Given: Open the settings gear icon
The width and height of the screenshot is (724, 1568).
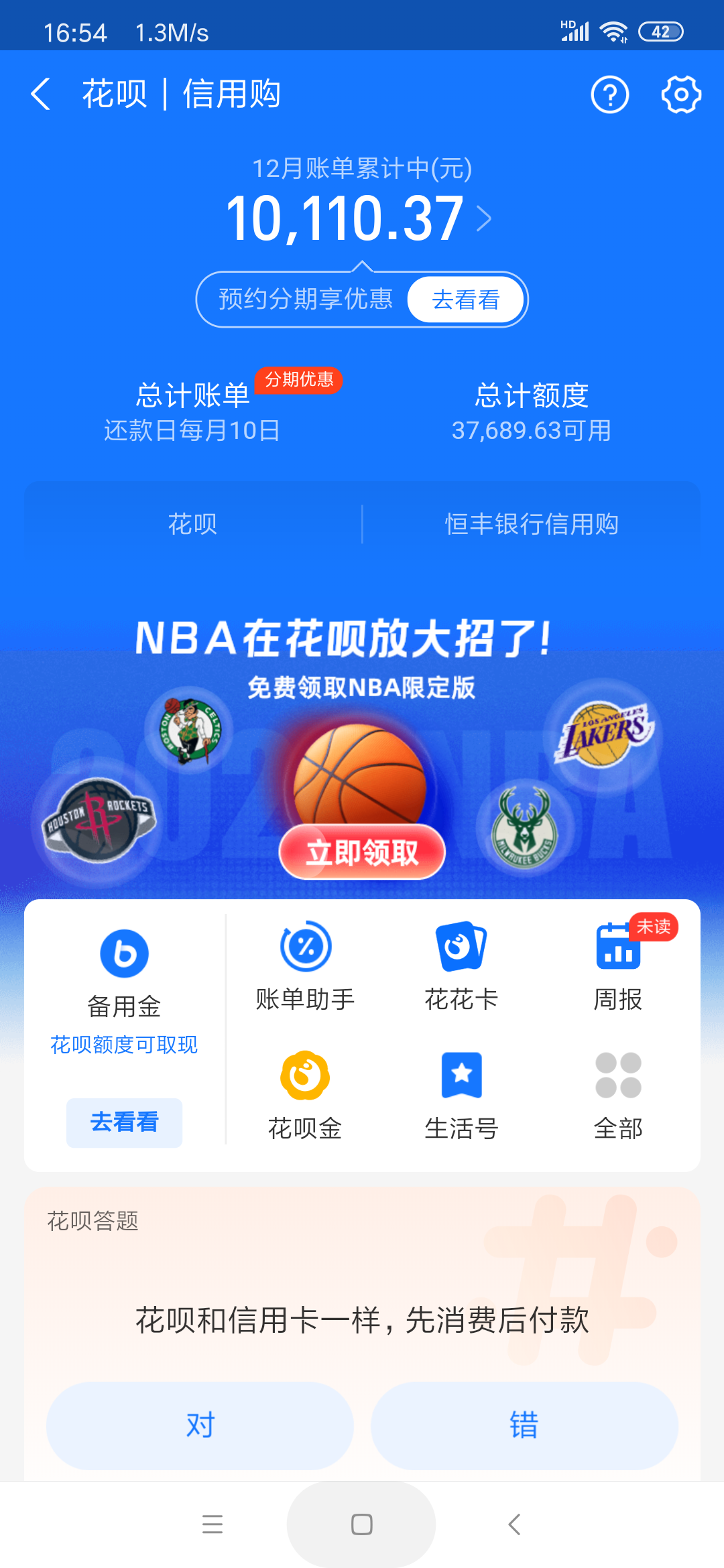Looking at the screenshot, I should click(x=681, y=94).
